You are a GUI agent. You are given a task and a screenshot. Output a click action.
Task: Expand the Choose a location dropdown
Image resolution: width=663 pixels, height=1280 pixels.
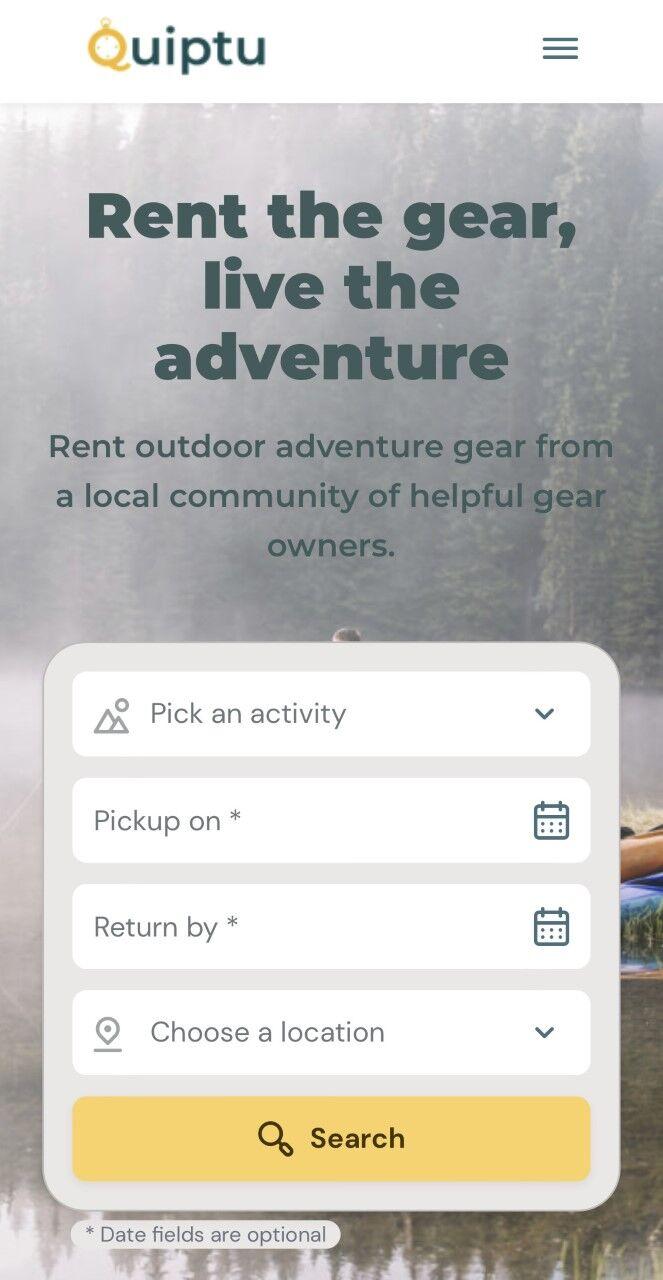click(331, 1033)
